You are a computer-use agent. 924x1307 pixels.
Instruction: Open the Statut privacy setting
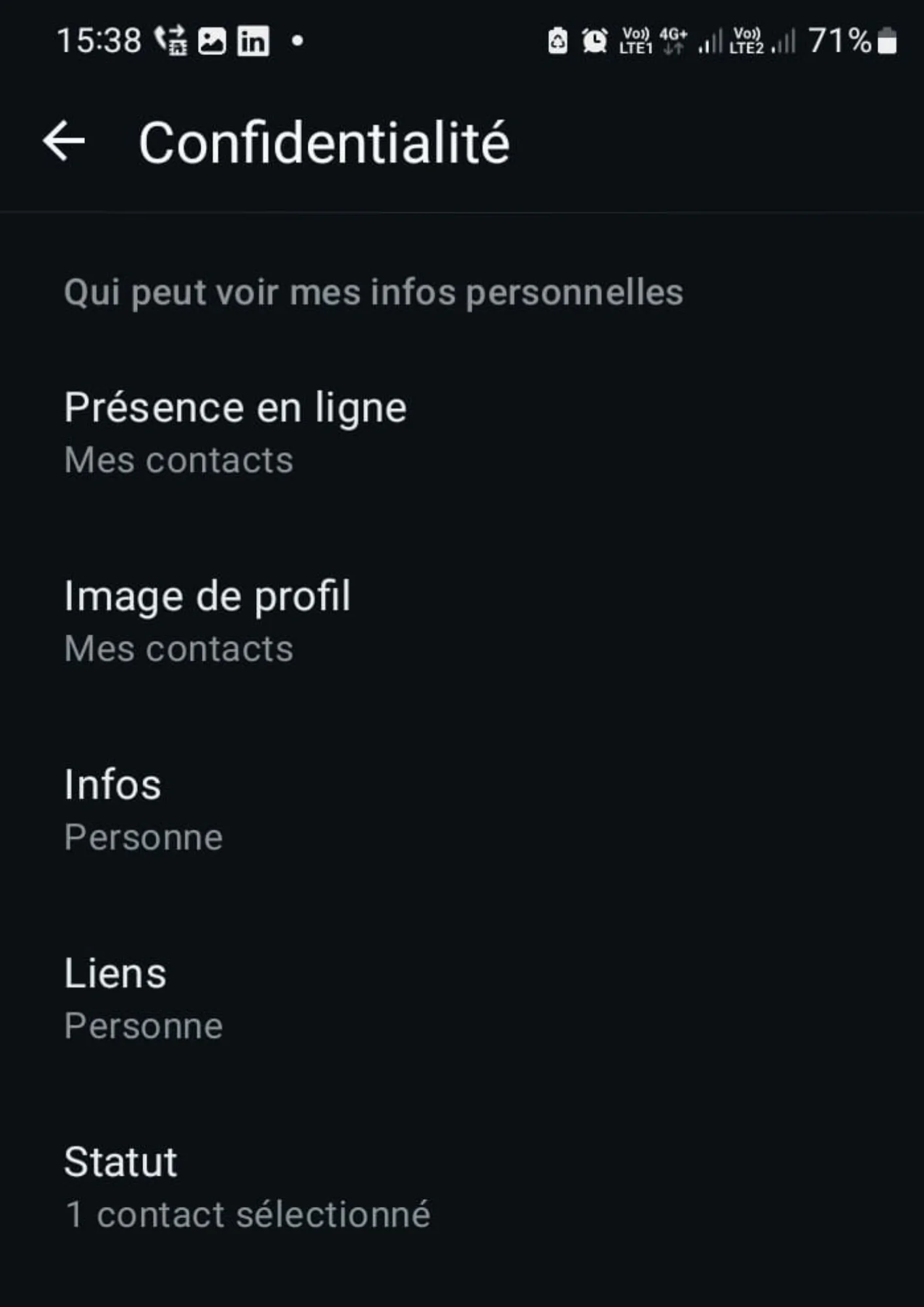247,1187
